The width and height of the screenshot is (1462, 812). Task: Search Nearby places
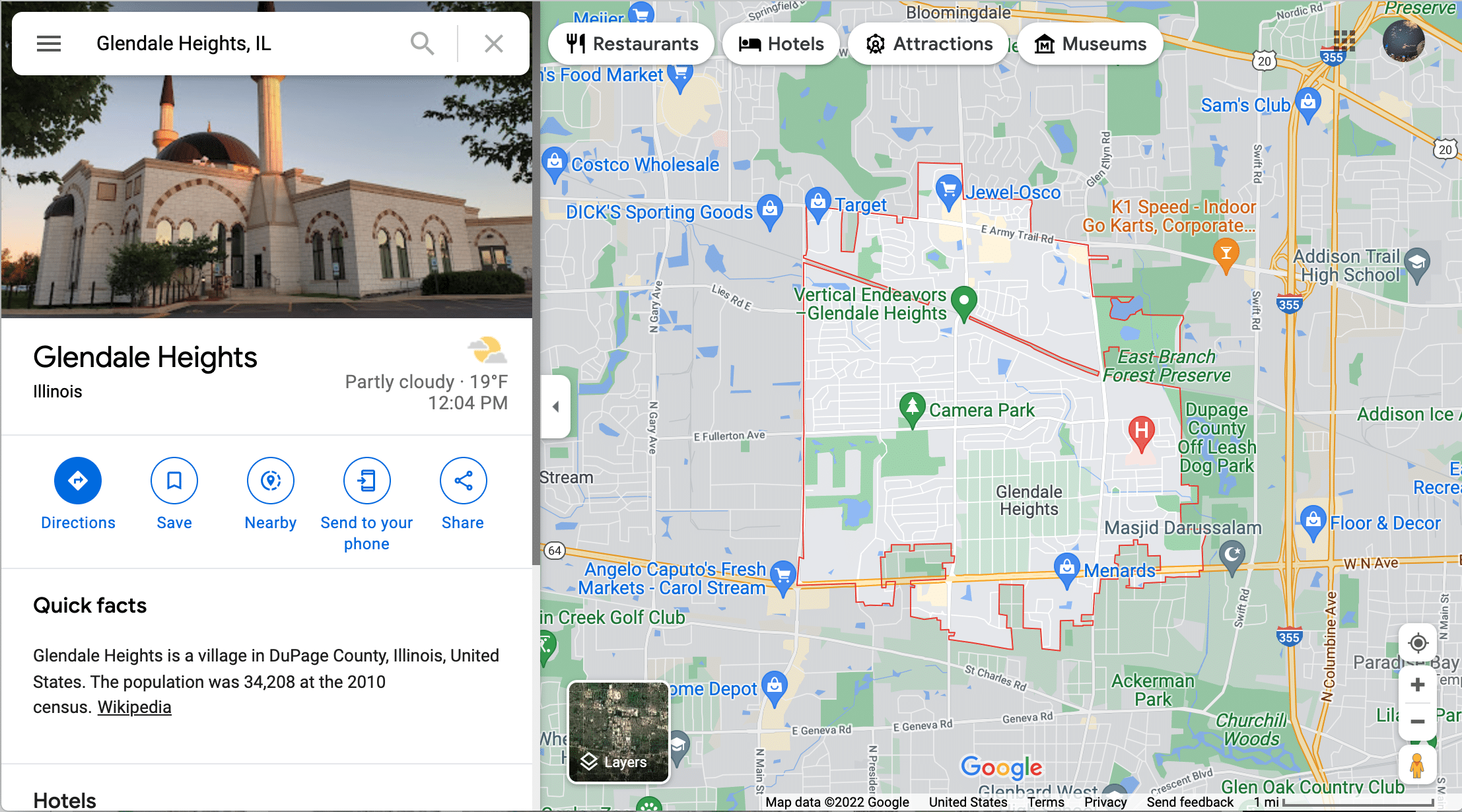tap(271, 481)
